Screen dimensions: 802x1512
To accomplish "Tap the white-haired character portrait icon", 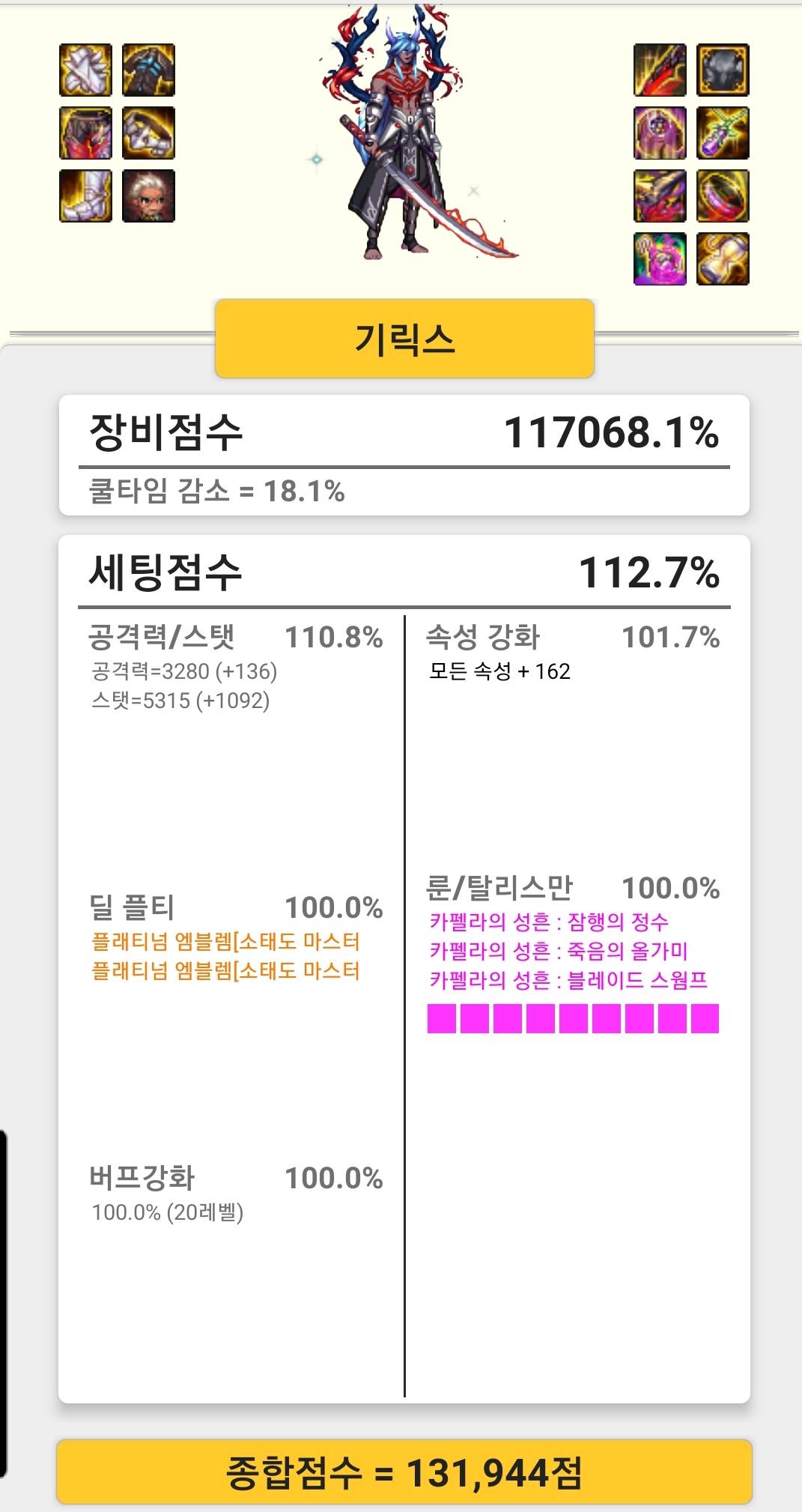I will [x=148, y=196].
